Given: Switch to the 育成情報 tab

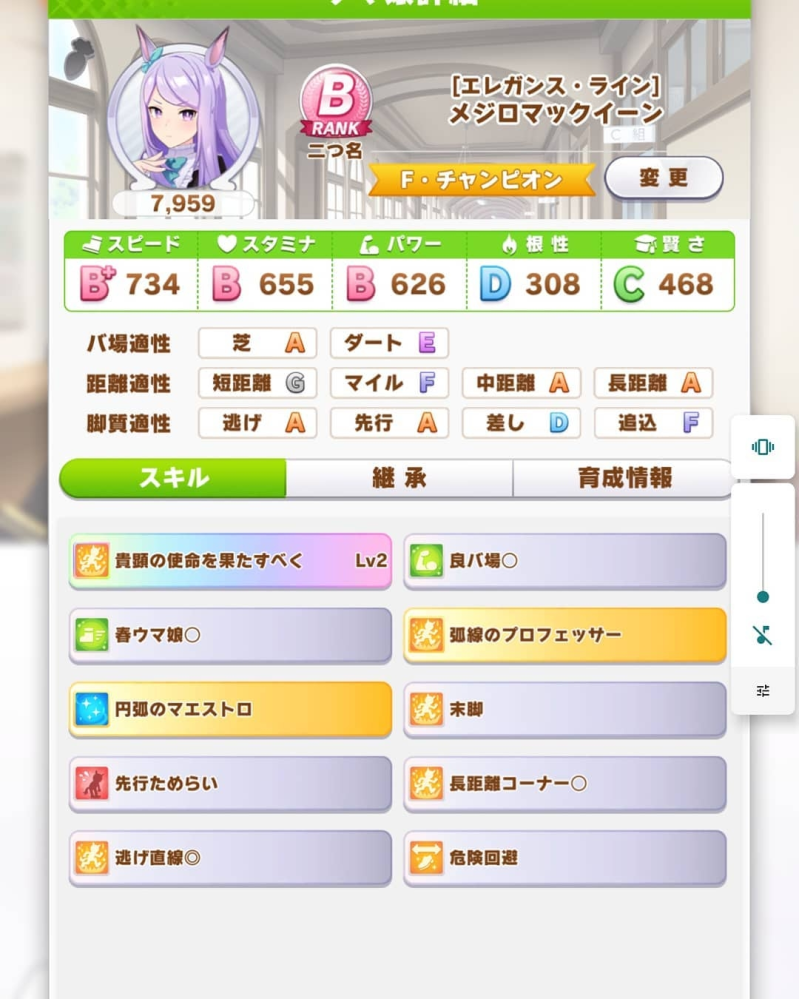Looking at the screenshot, I should click(624, 478).
